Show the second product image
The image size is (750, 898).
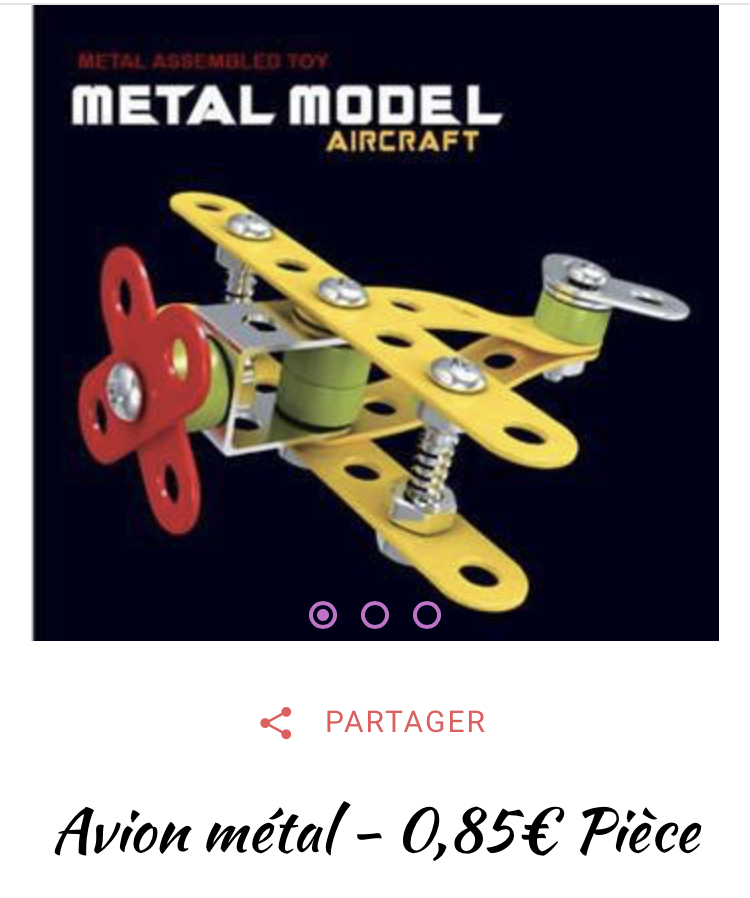375,615
